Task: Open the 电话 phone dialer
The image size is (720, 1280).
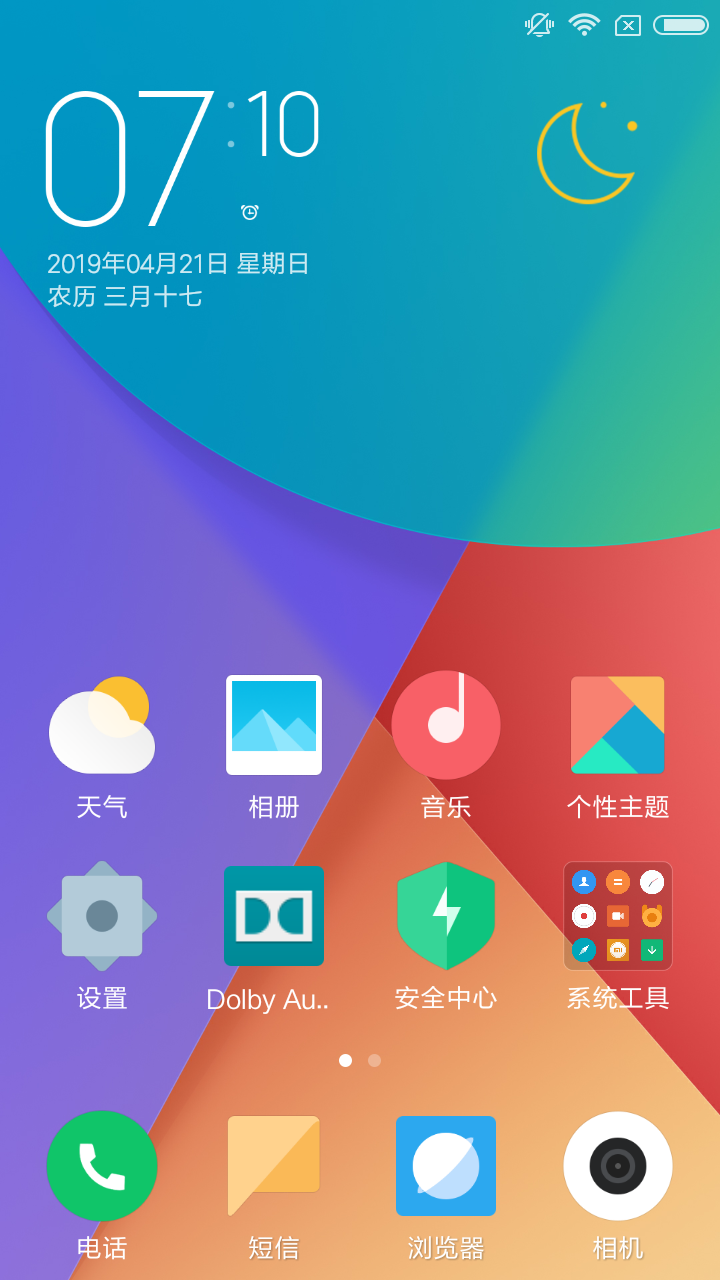Action: [x=102, y=1166]
